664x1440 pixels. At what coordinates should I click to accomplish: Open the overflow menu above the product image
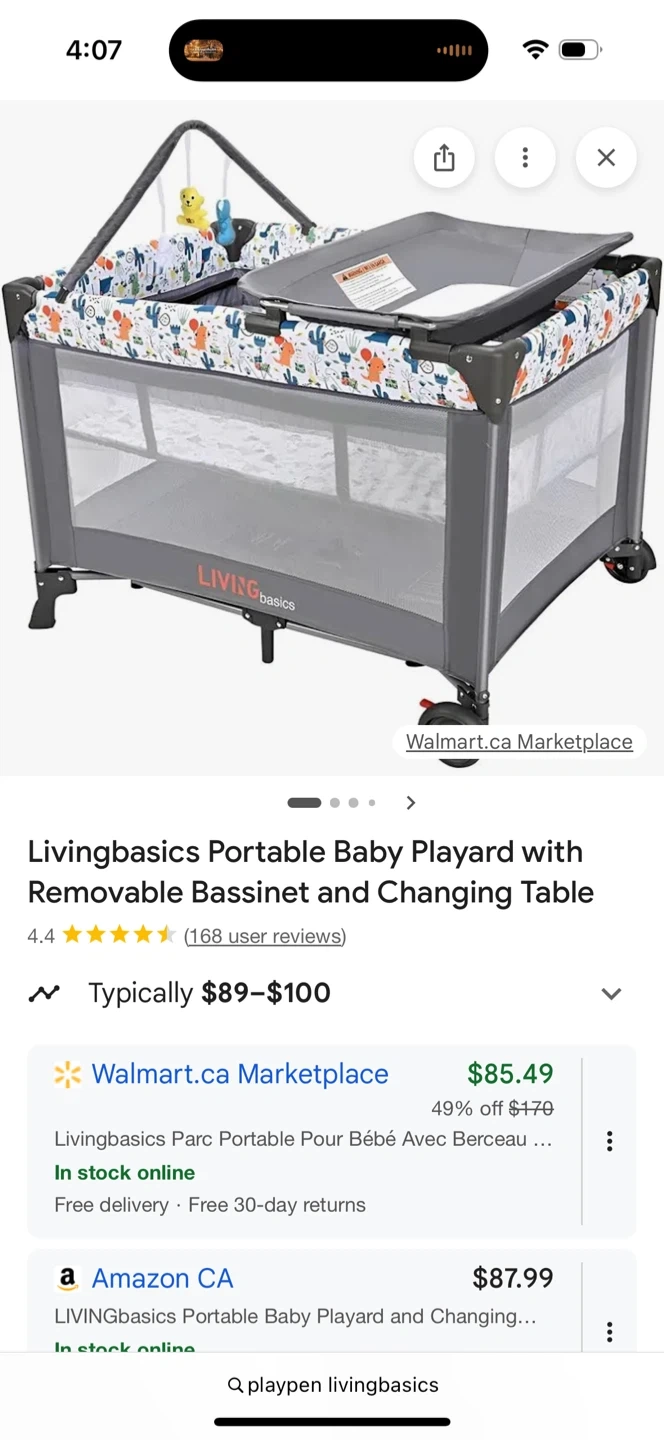tap(525, 158)
